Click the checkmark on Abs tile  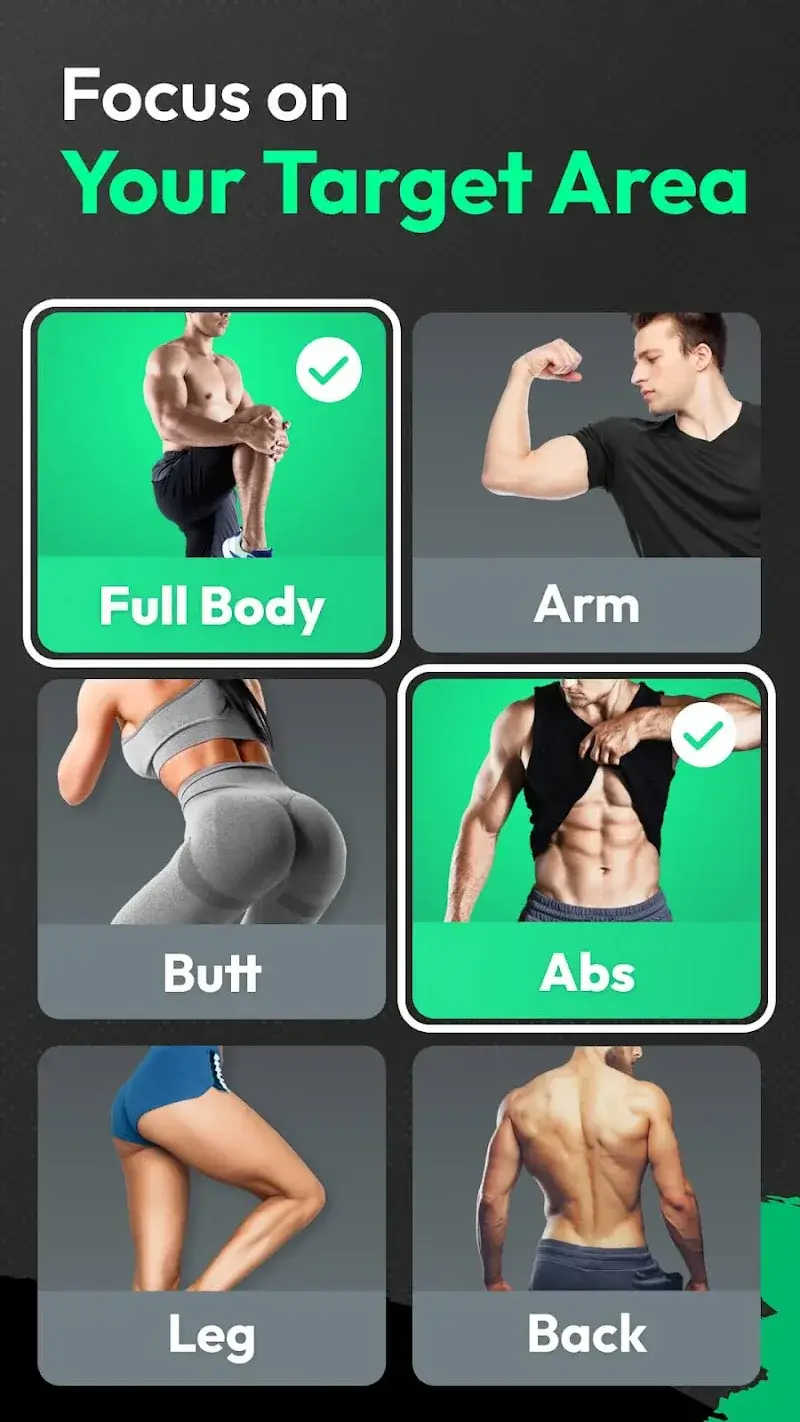(x=702, y=732)
